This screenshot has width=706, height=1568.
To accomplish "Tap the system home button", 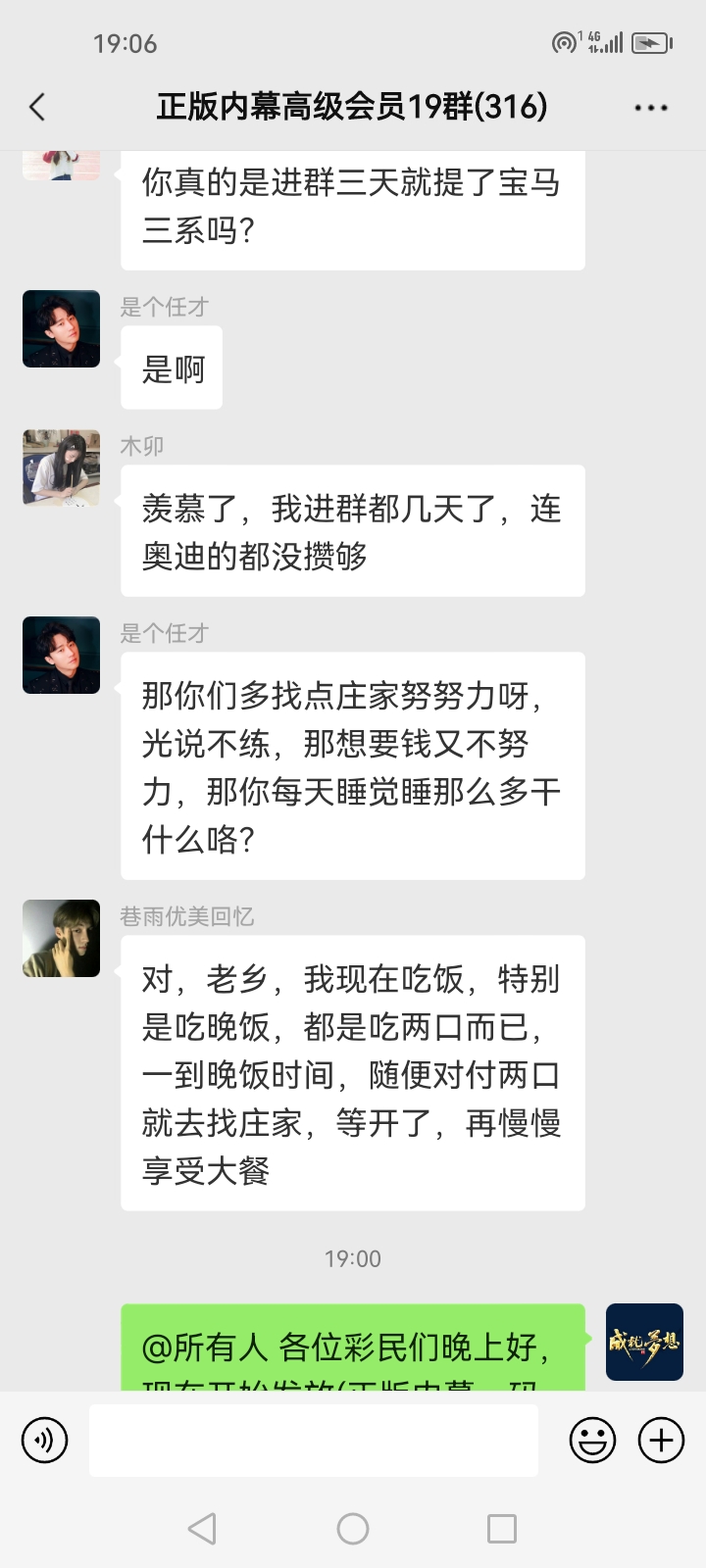I will (353, 1529).
